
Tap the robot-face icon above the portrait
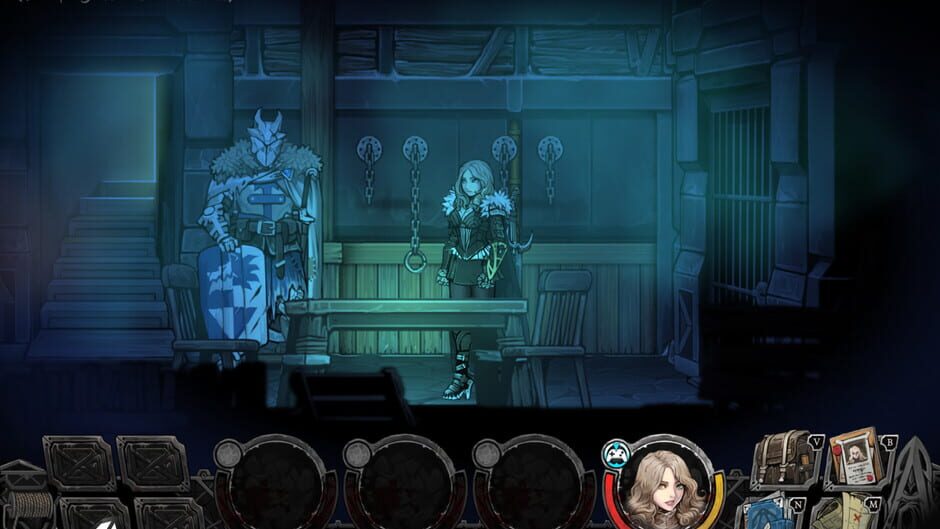point(615,453)
